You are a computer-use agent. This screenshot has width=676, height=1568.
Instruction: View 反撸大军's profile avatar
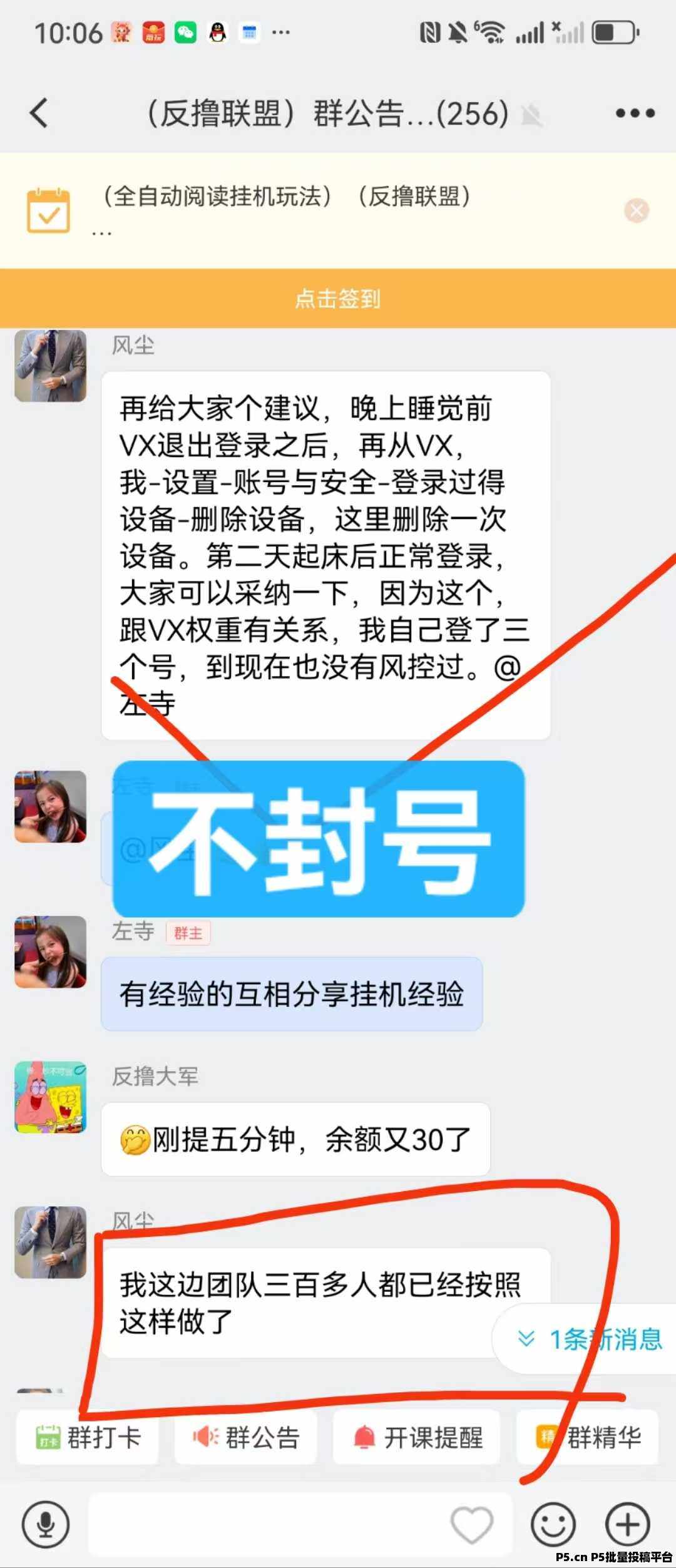(x=51, y=1097)
